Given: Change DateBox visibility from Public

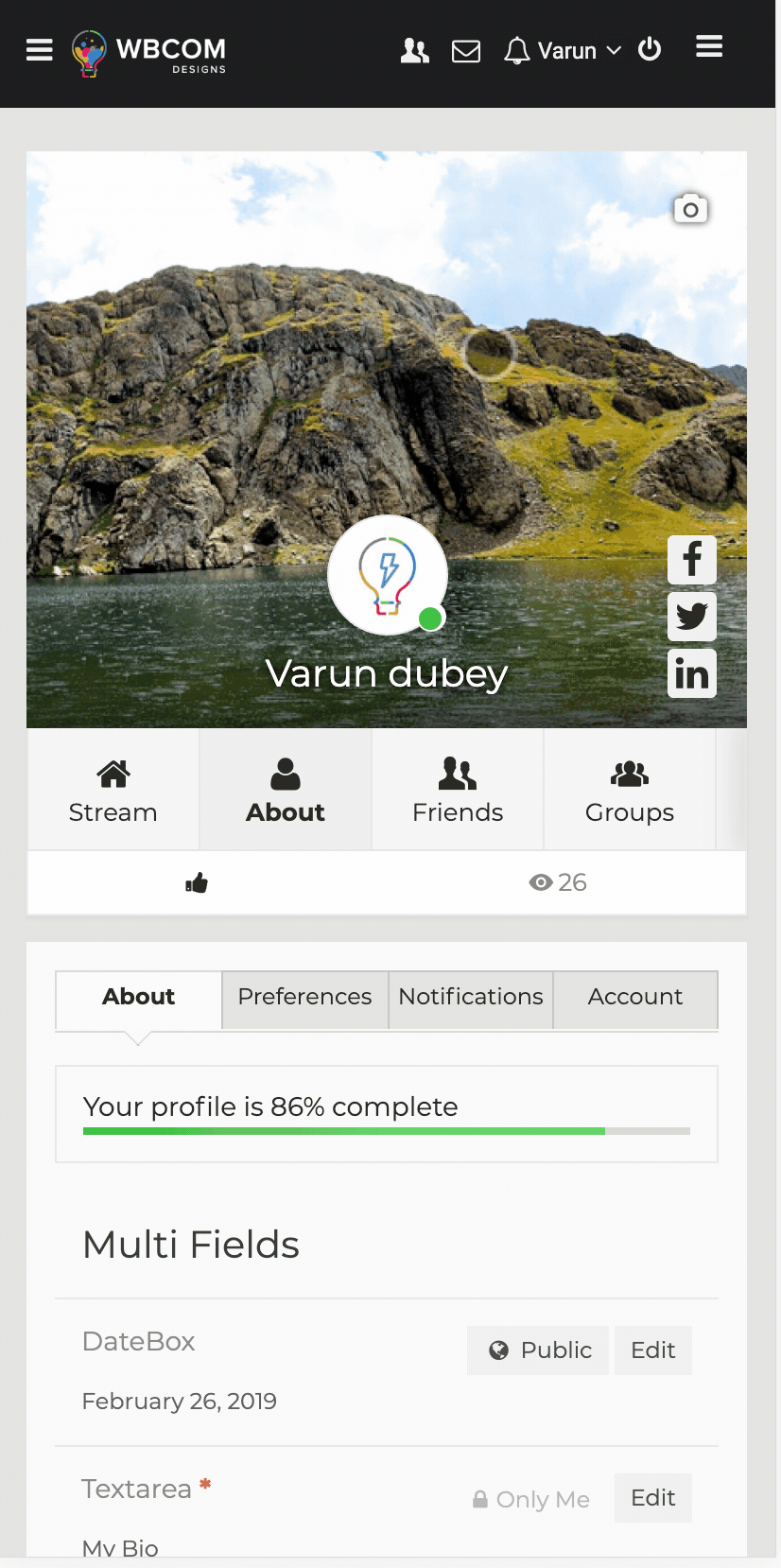Looking at the screenshot, I should point(539,1350).
